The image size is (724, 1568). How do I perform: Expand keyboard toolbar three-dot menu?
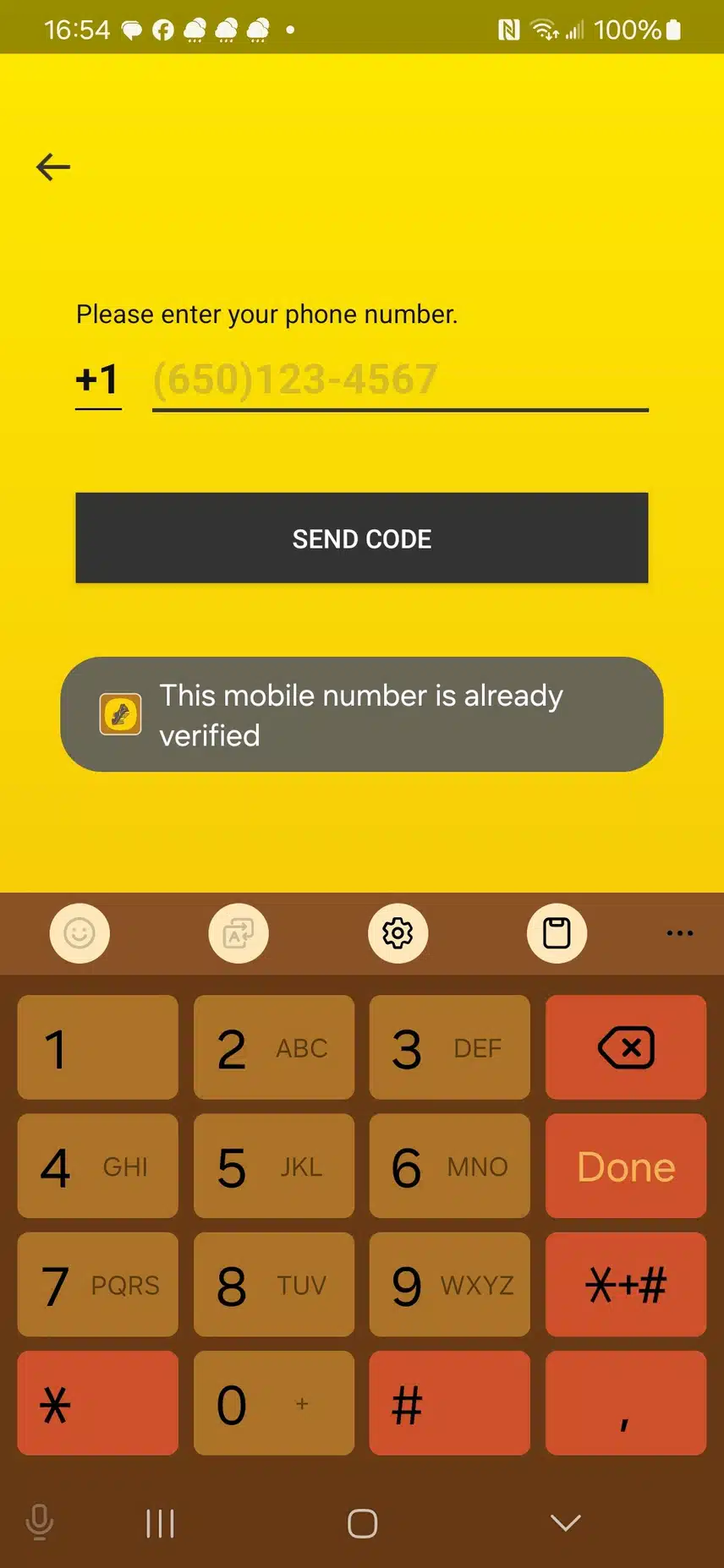(x=679, y=933)
